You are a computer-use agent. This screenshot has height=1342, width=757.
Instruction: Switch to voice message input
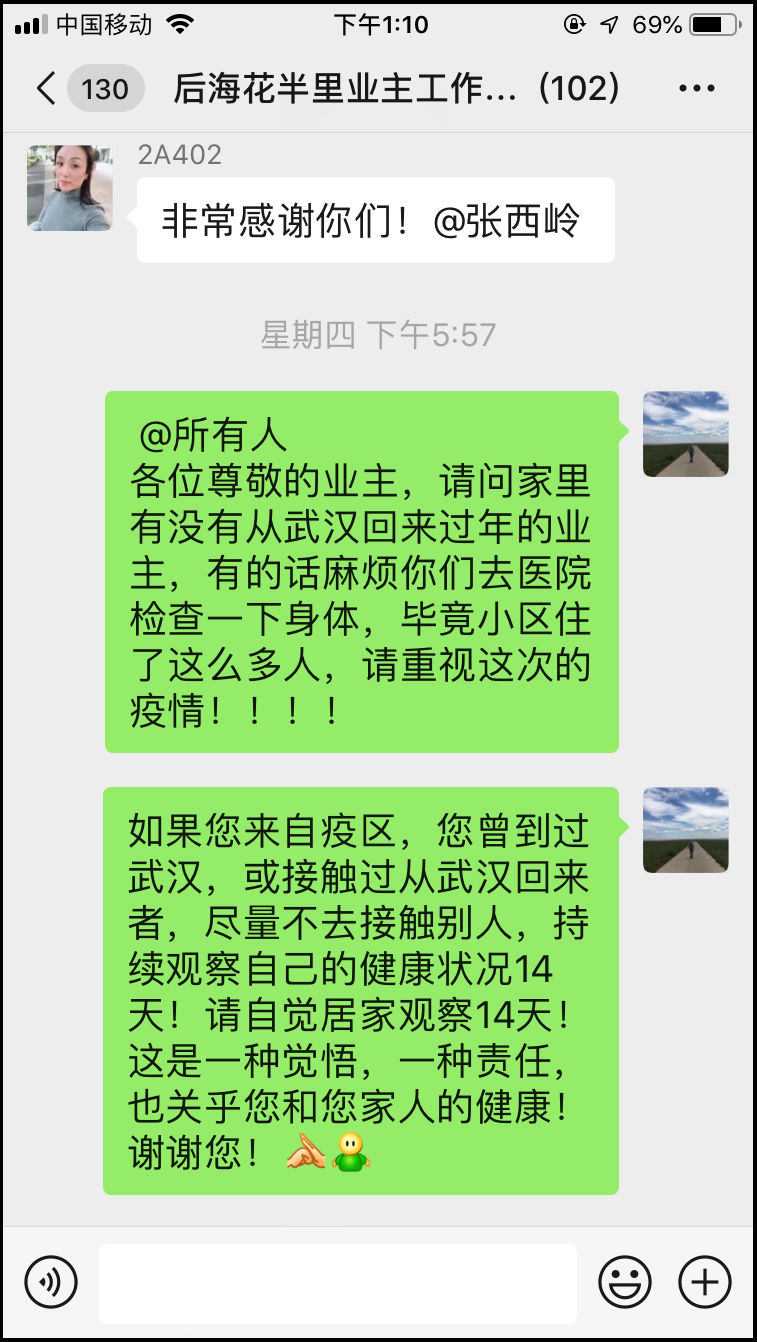pos(51,1282)
